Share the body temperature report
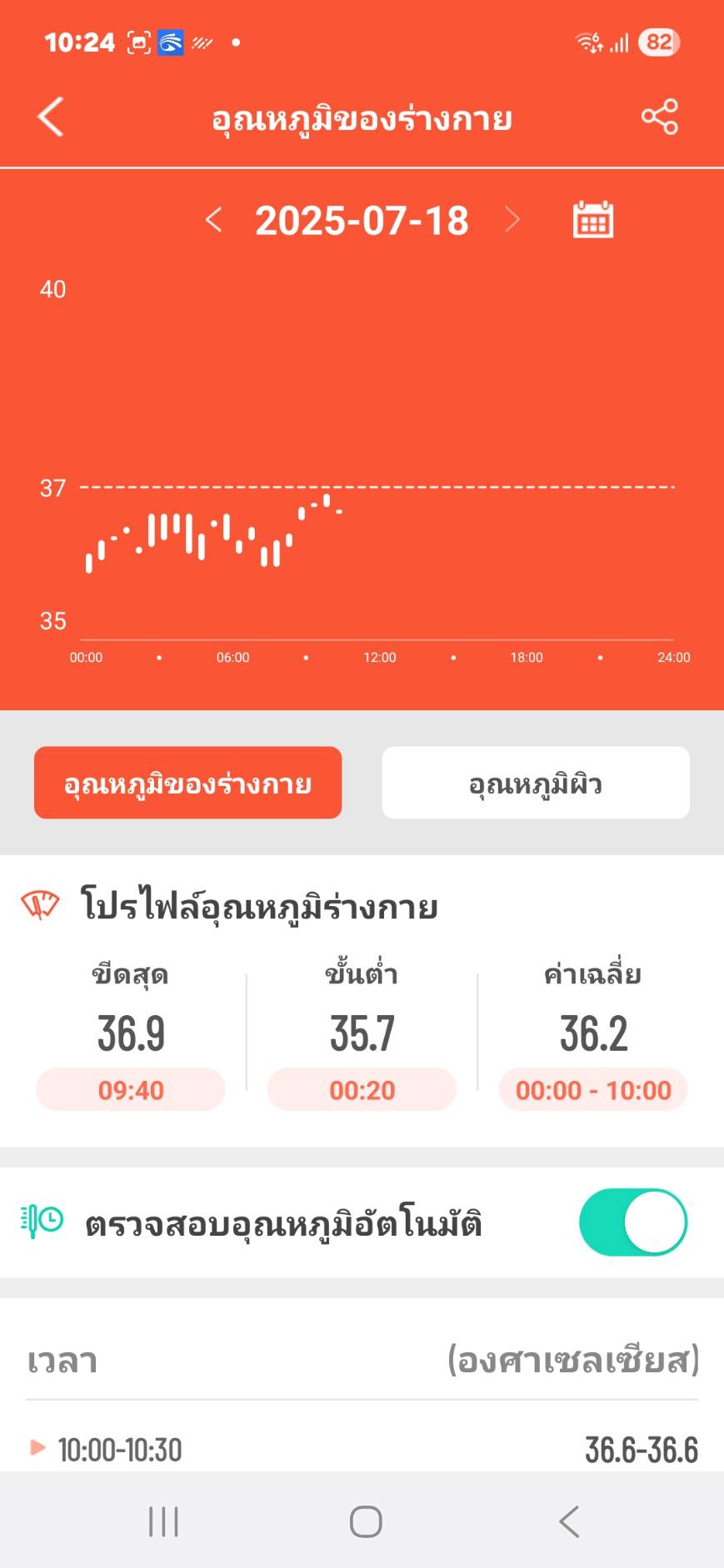Screen dimensions: 724x1568 tap(659, 117)
